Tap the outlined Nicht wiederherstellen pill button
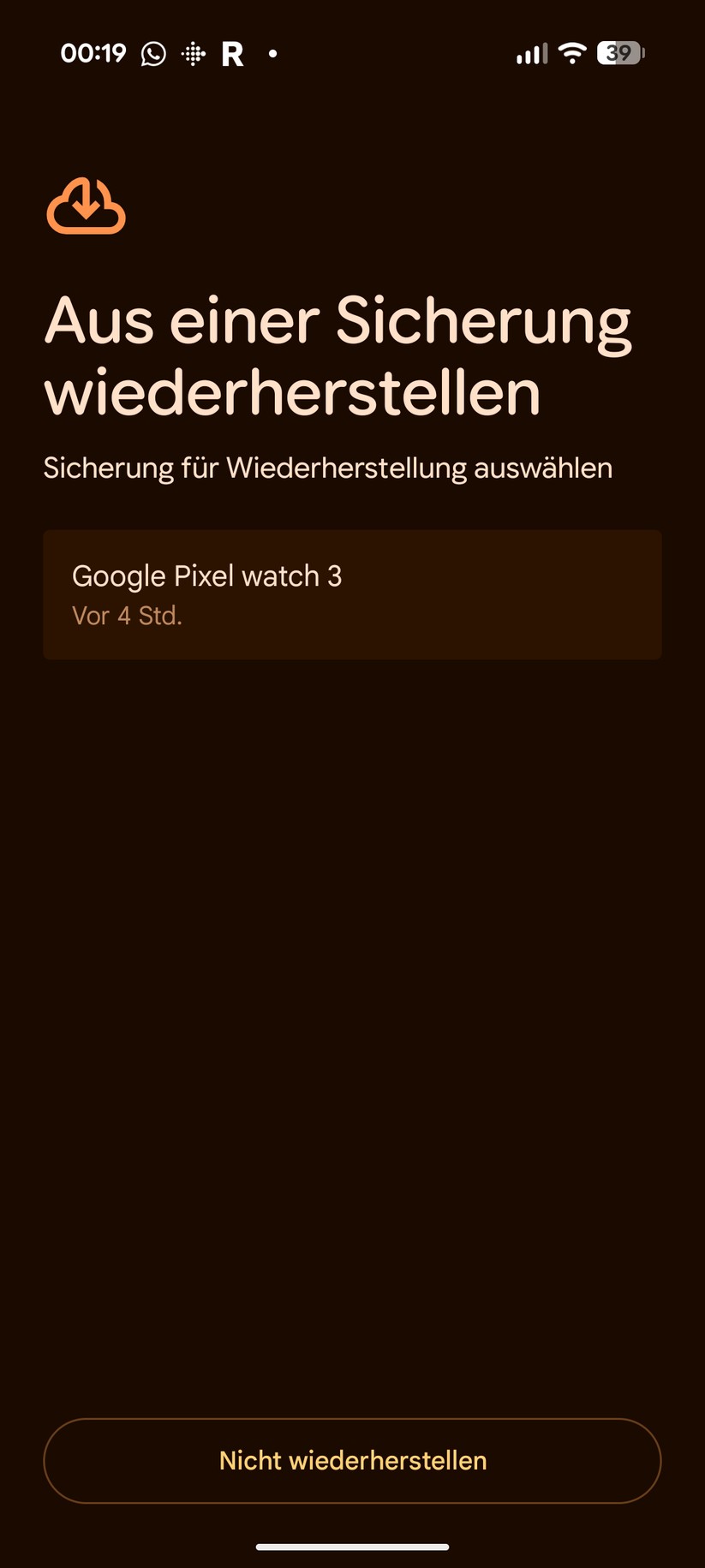705x1568 pixels. coord(352,1461)
